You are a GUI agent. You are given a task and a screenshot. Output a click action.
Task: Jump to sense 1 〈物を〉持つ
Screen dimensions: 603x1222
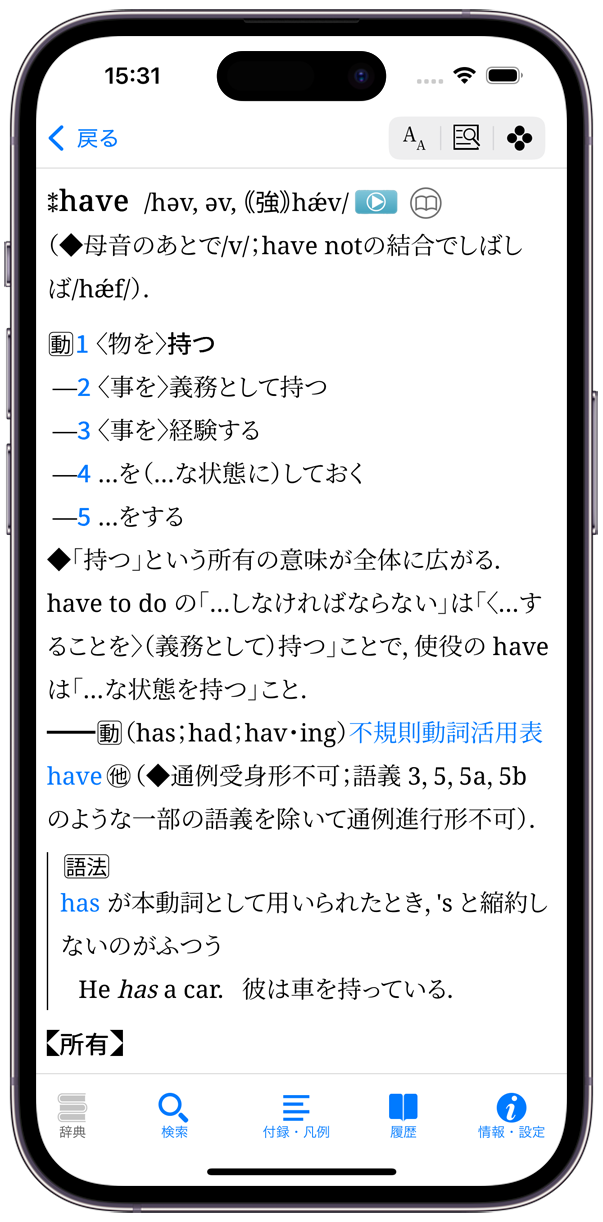pyautogui.click(x=82, y=345)
